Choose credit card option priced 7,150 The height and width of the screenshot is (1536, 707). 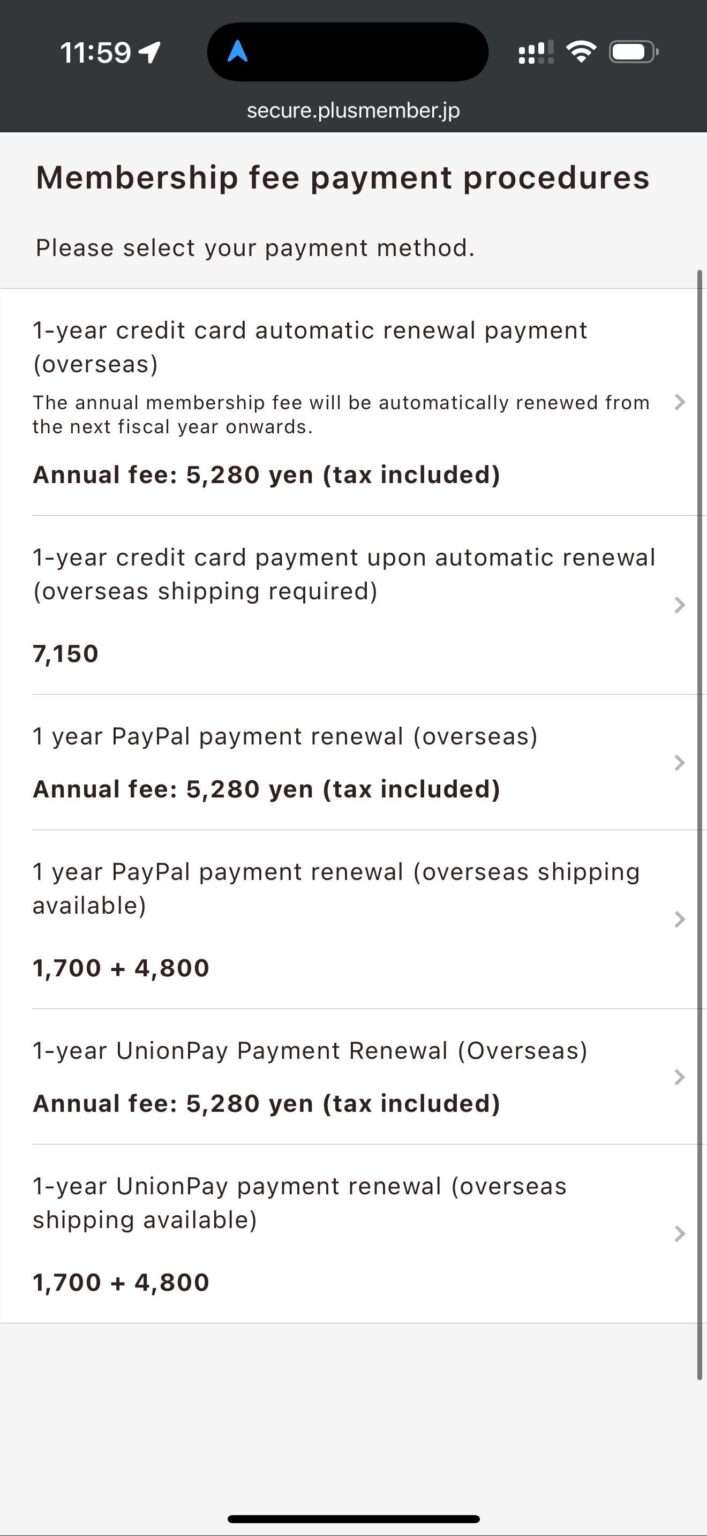[340, 605]
